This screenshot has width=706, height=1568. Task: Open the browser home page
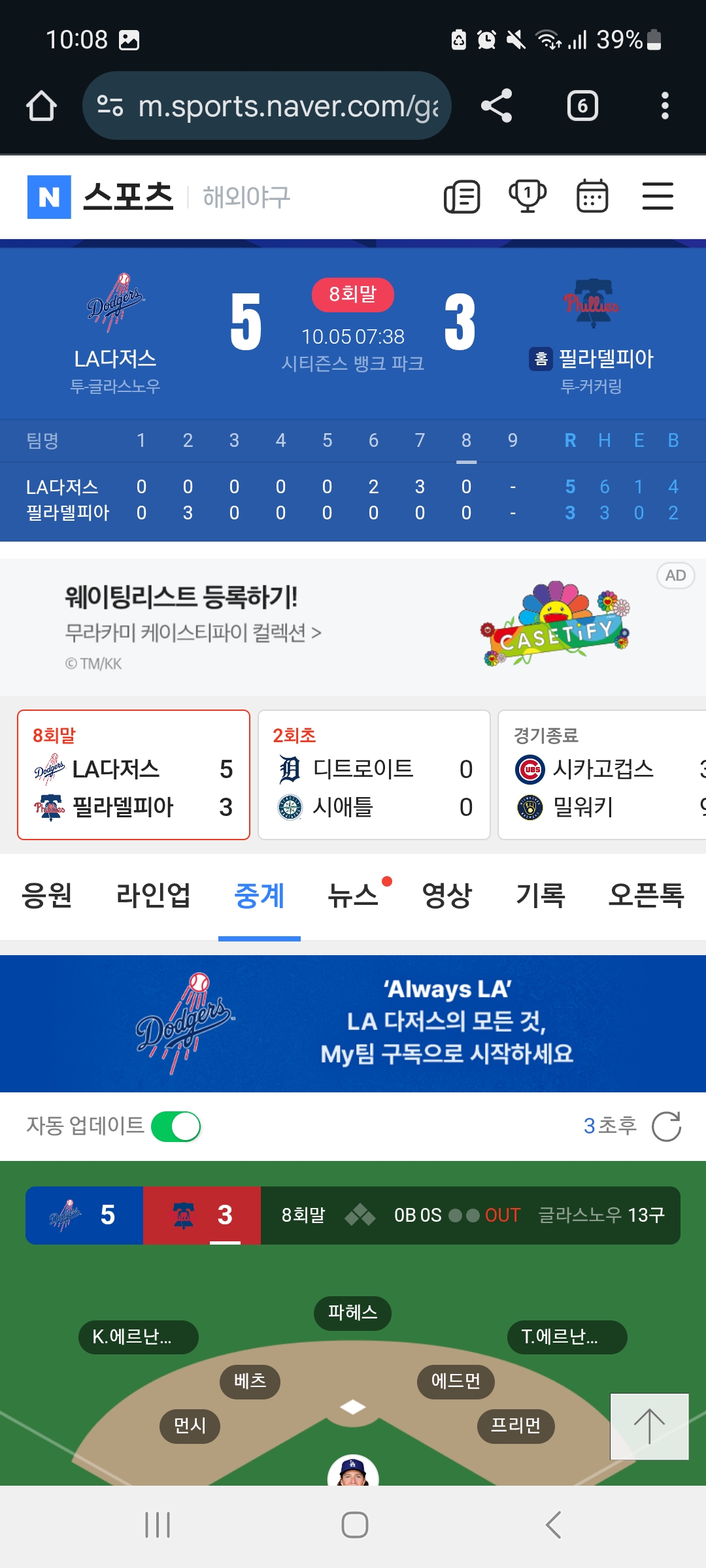(x=41, y=106)
